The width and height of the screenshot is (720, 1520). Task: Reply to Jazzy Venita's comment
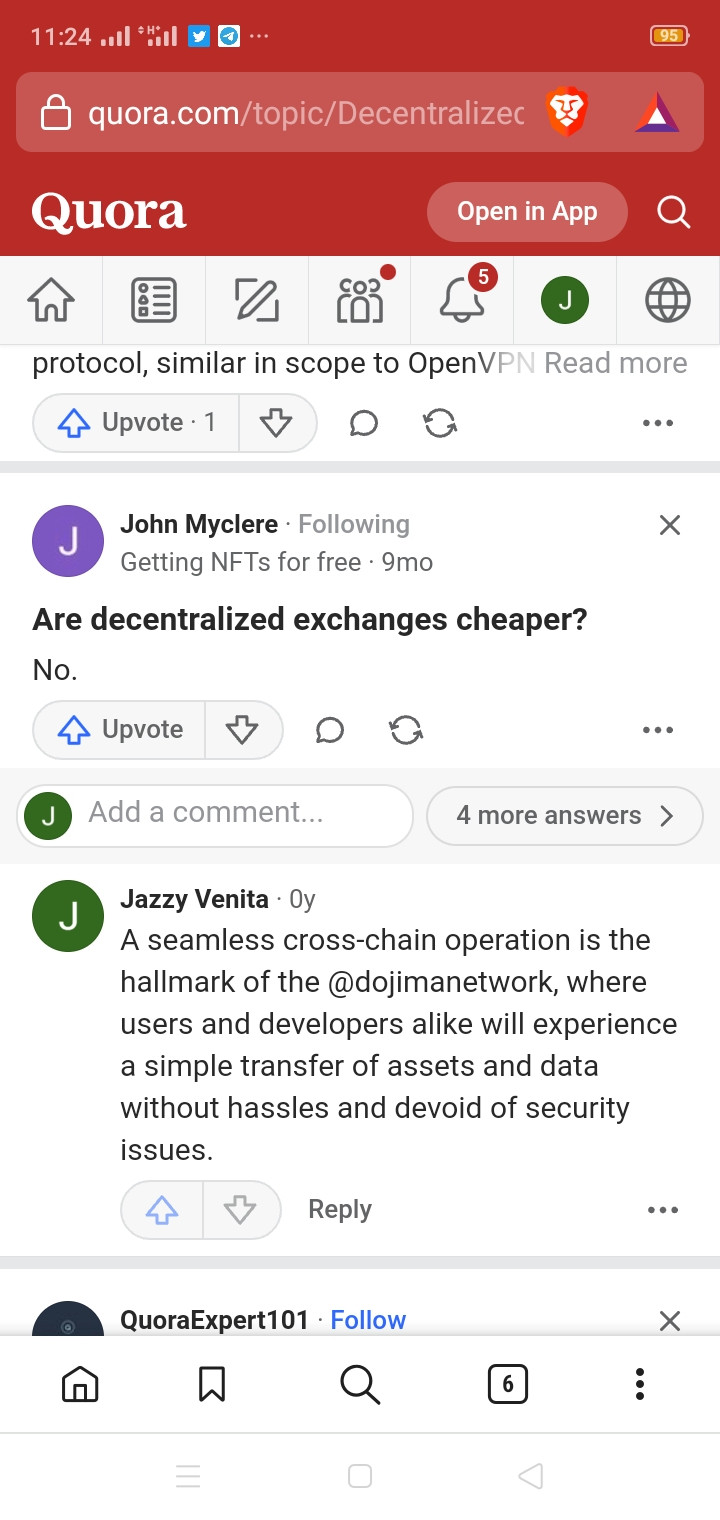pyautogui.click(x=340, y=1209)
